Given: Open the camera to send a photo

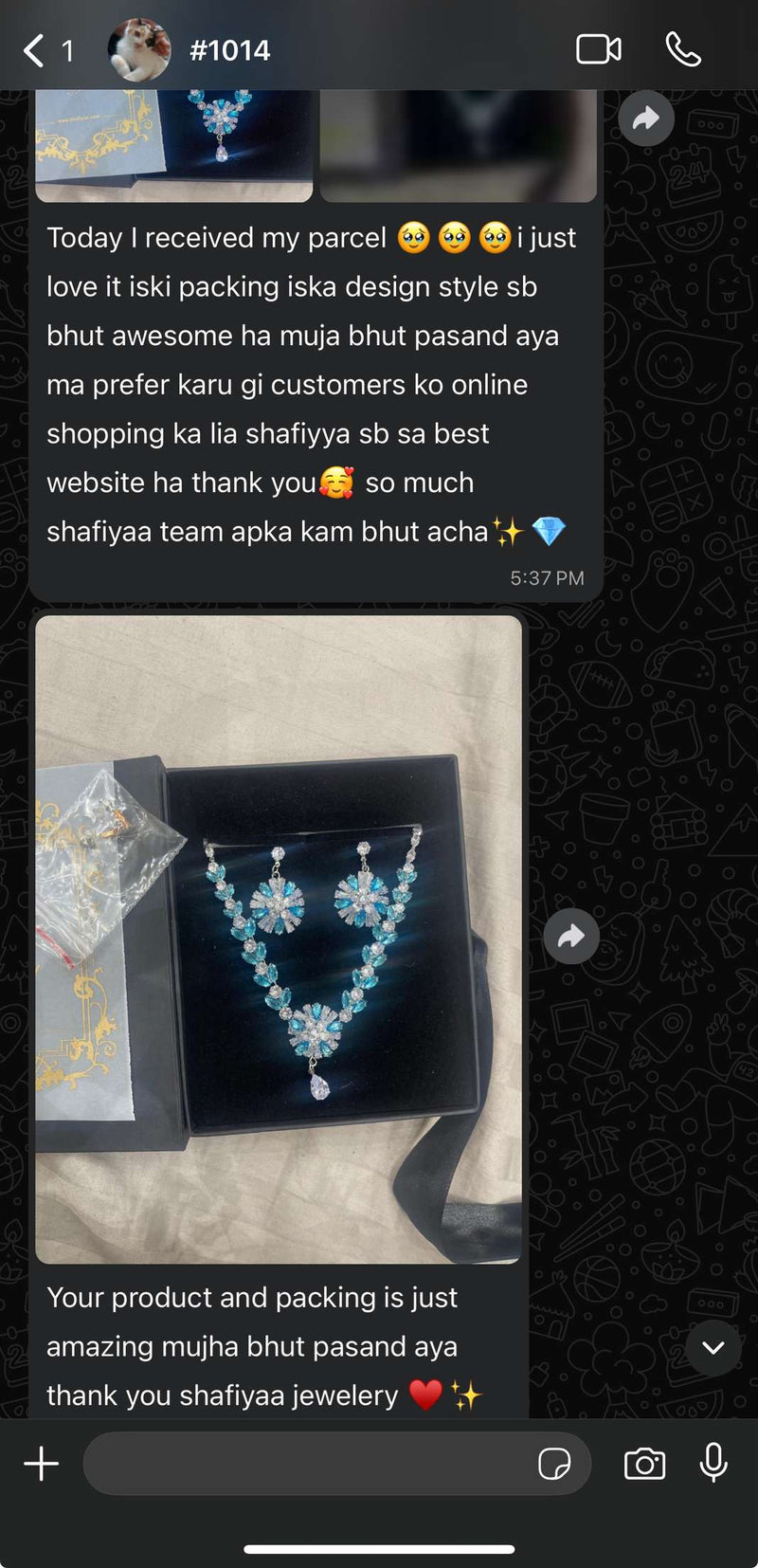Looking at the screenshot, I should [x=644, y=1464].
